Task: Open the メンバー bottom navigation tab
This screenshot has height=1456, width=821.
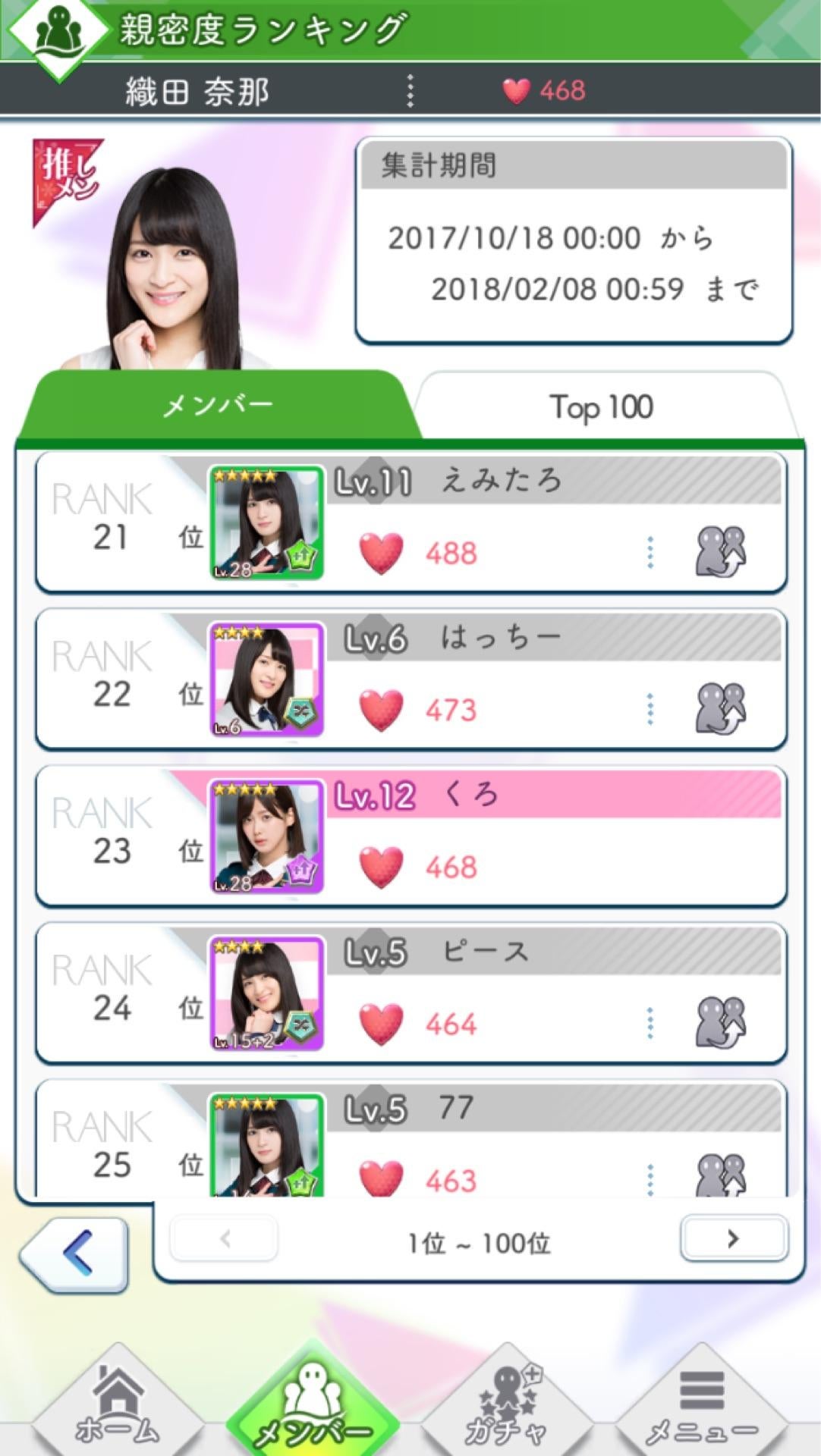Action: pyautogui.click(x=313, y=1407)
